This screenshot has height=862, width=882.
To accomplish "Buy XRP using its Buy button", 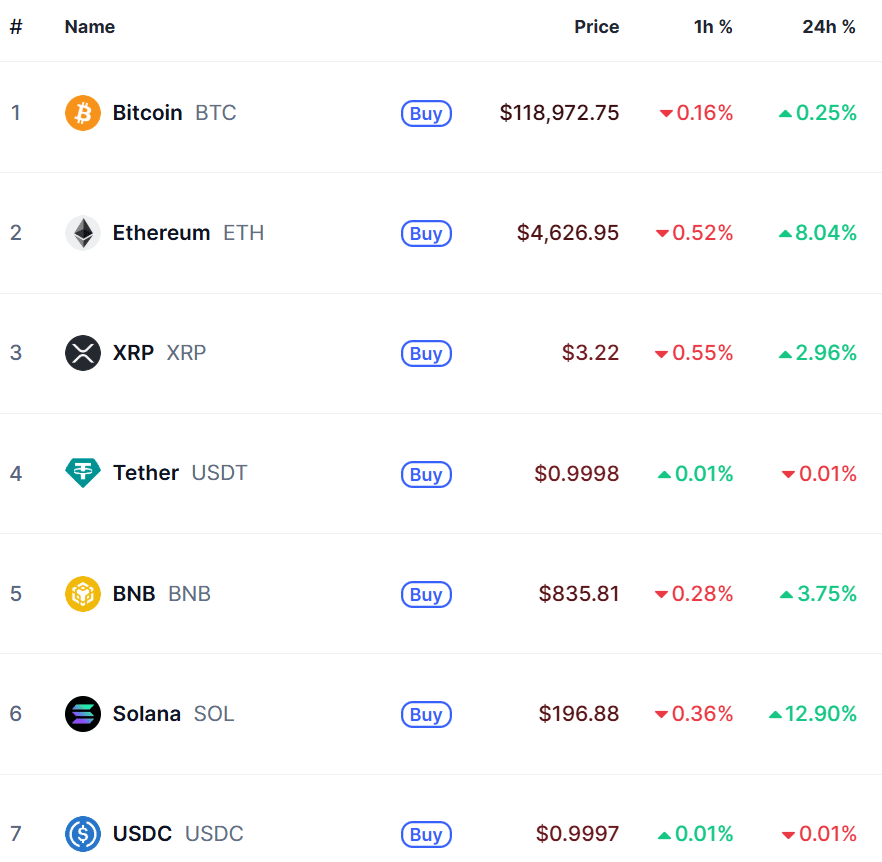I will 426,353.
